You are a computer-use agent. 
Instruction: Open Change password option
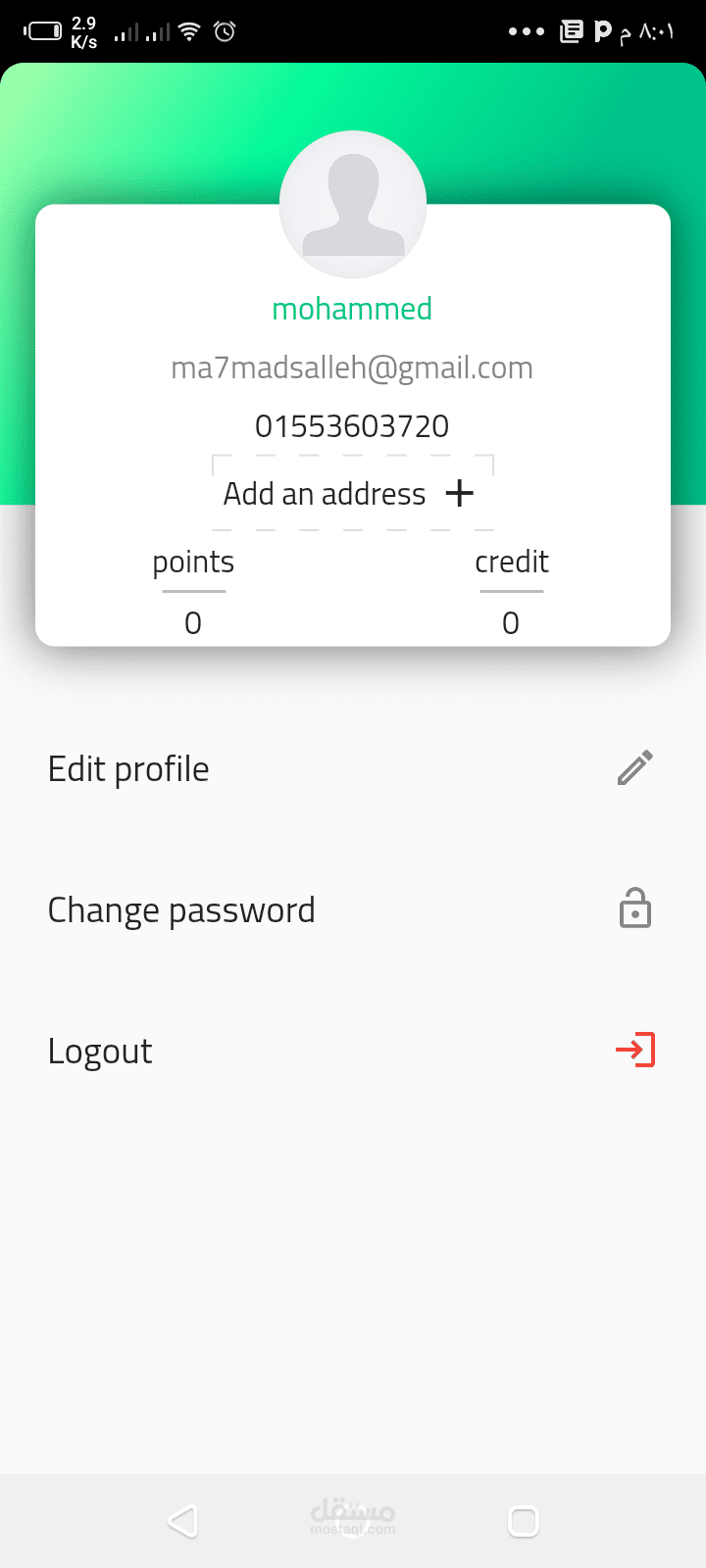[x=351, y=910]
